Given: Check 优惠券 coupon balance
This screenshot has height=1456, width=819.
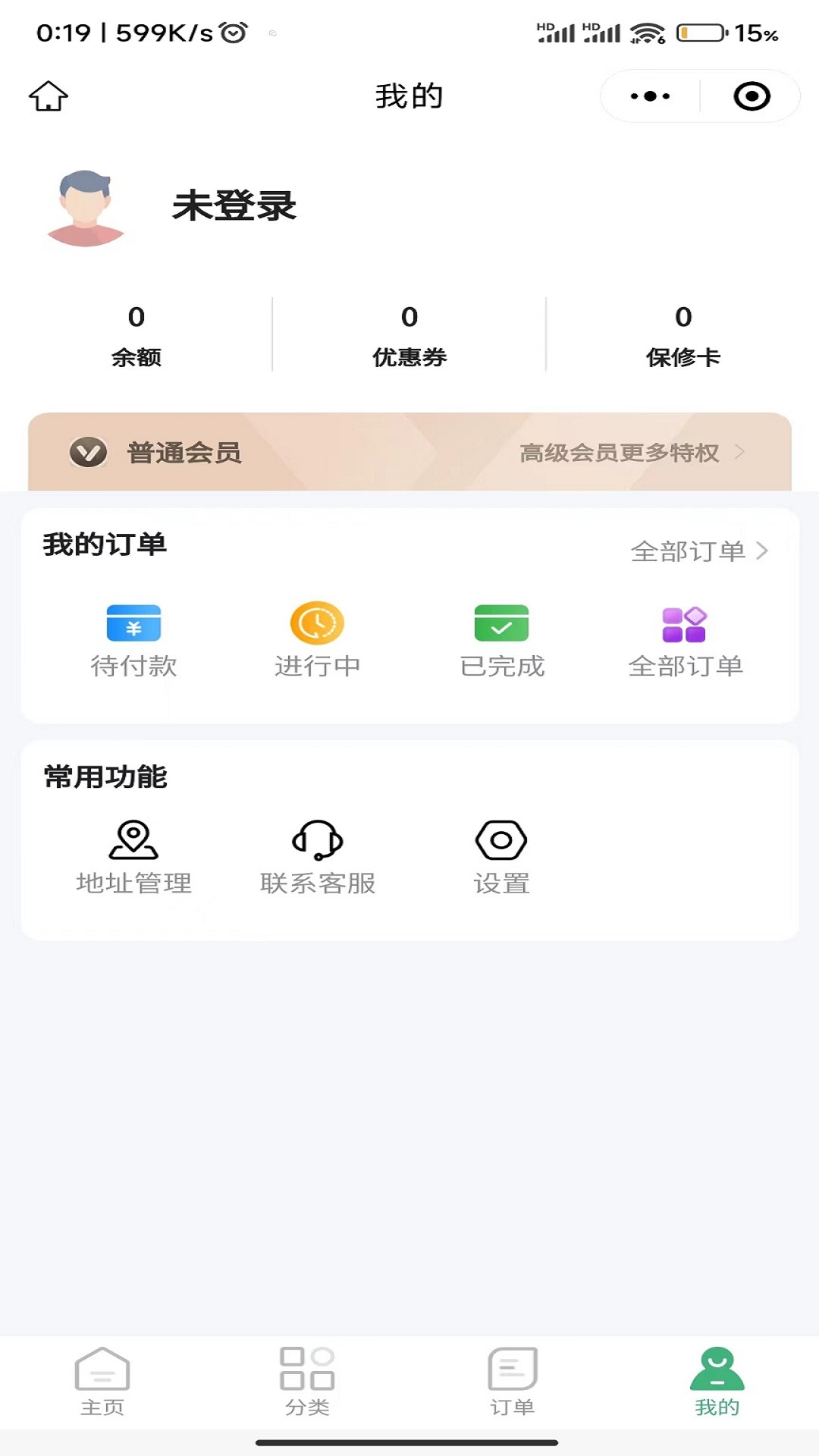Looking at the screenshot, I should click(x=408, y=335).
